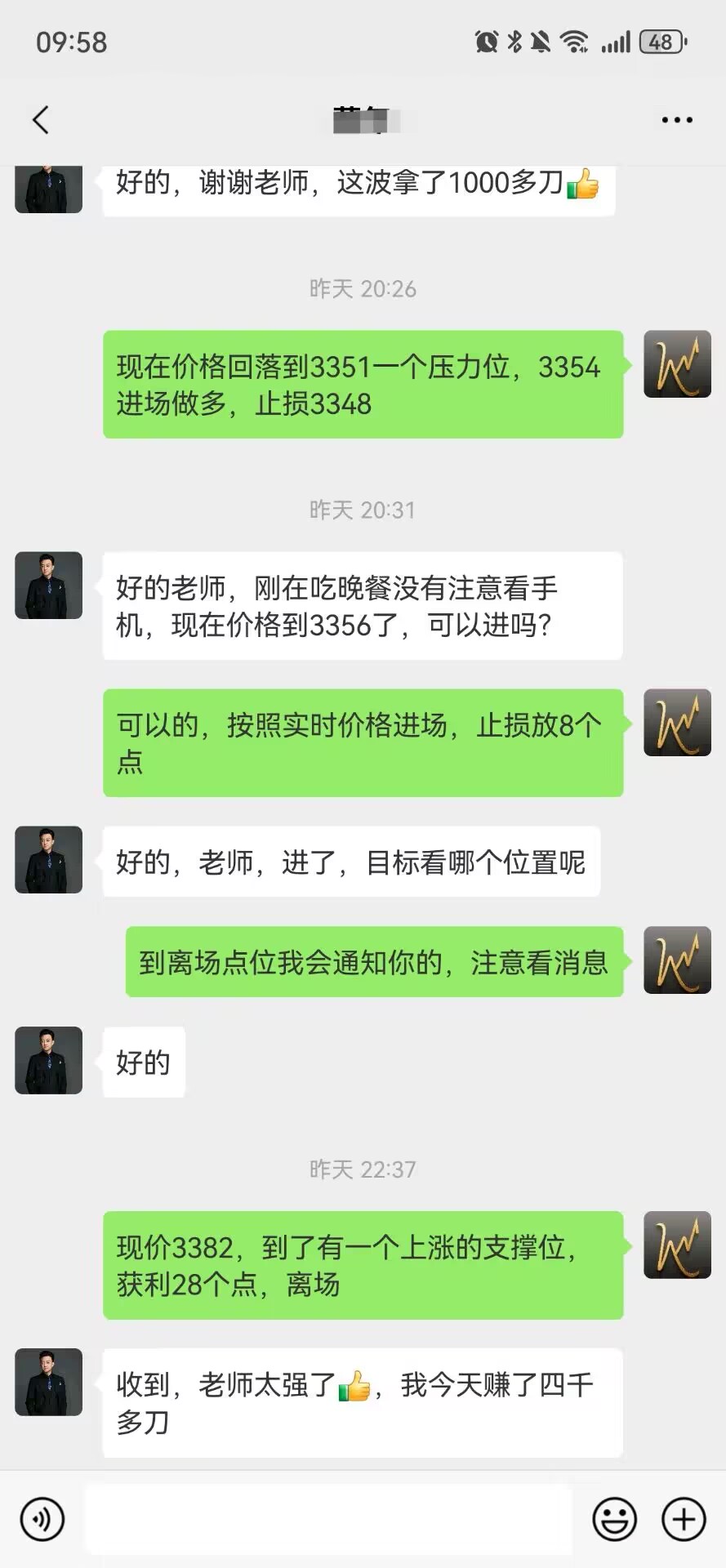The height and width of the screenshot is (1568, 726).
Task: Click the back arrow to leave the chat
Action: pyautogui.click(x=41, y=118)
